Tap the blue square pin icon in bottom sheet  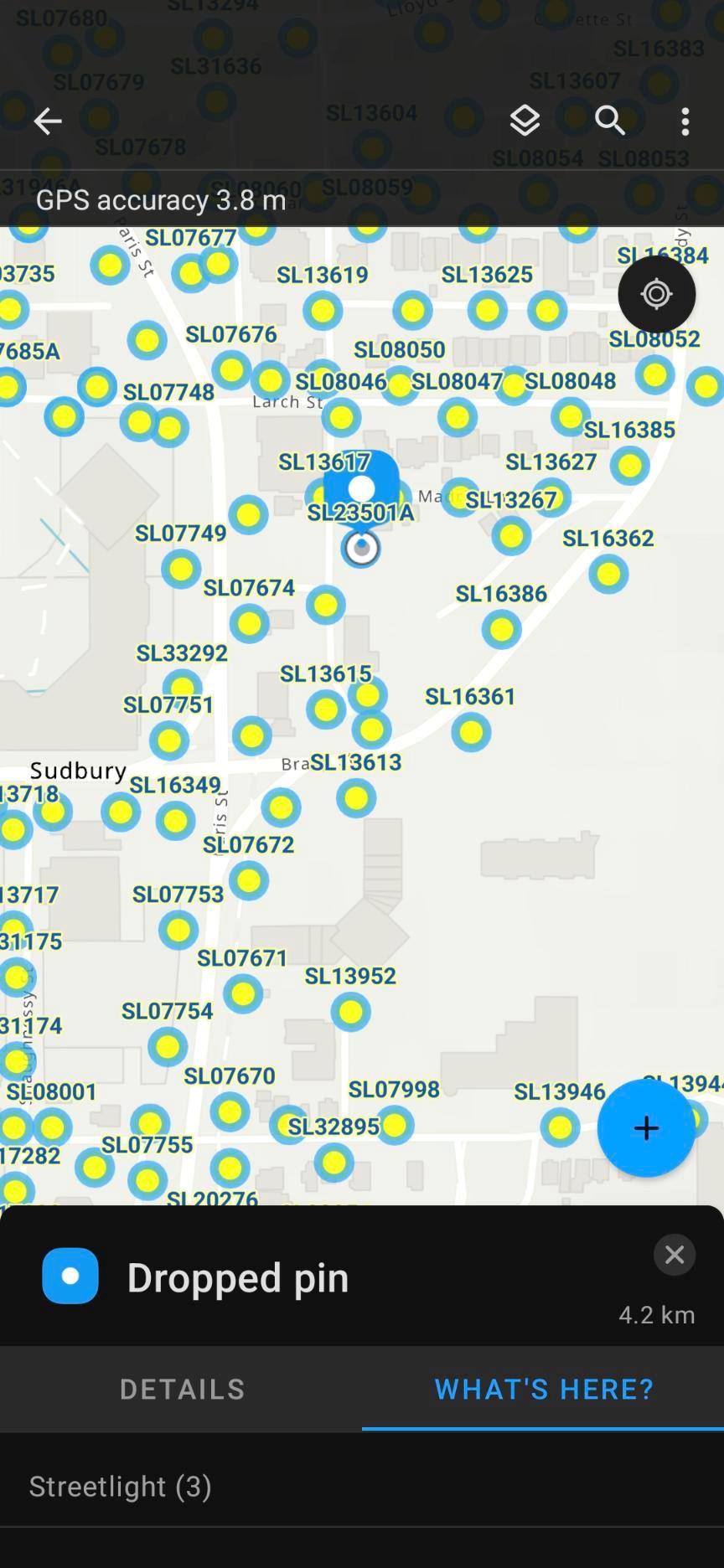tap(70, 1276)
